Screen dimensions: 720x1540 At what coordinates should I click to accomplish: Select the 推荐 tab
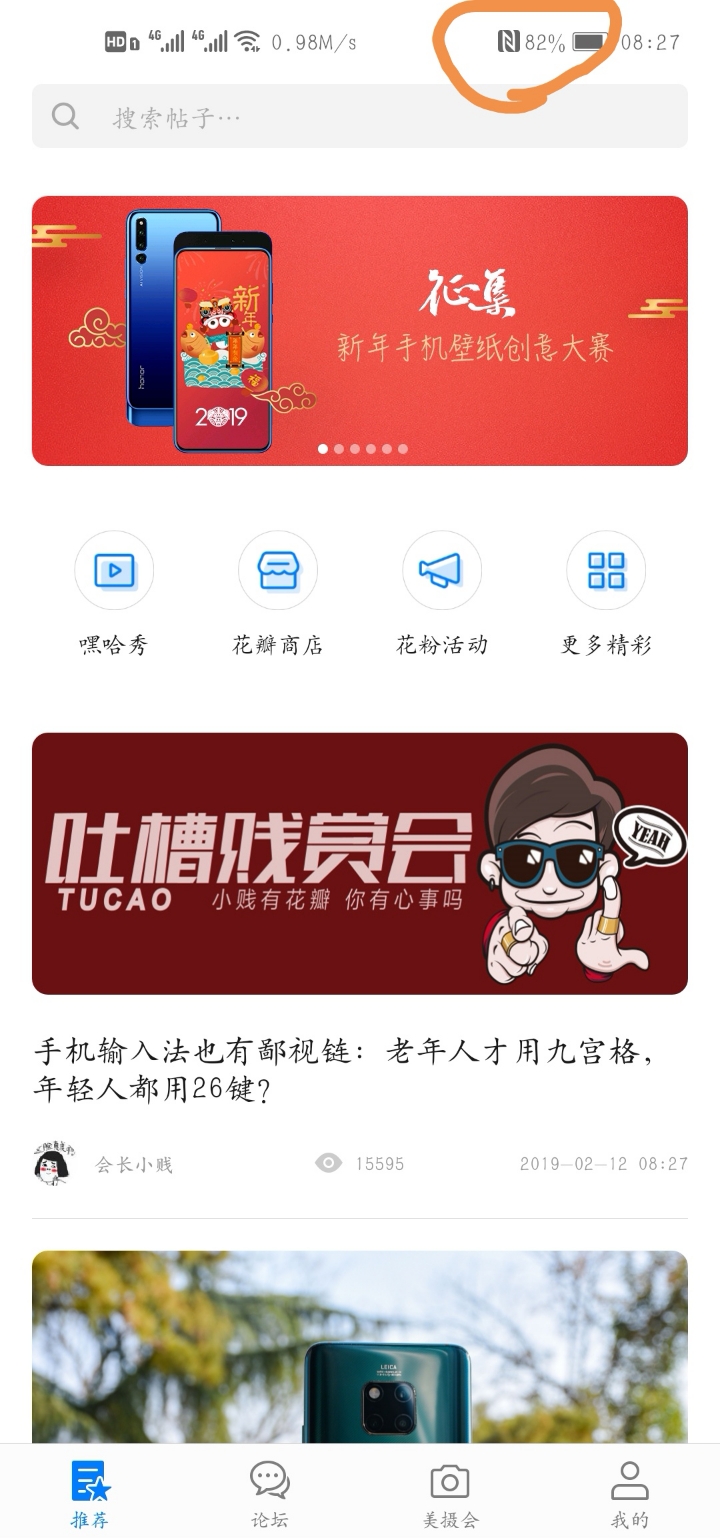point(88,1495)
